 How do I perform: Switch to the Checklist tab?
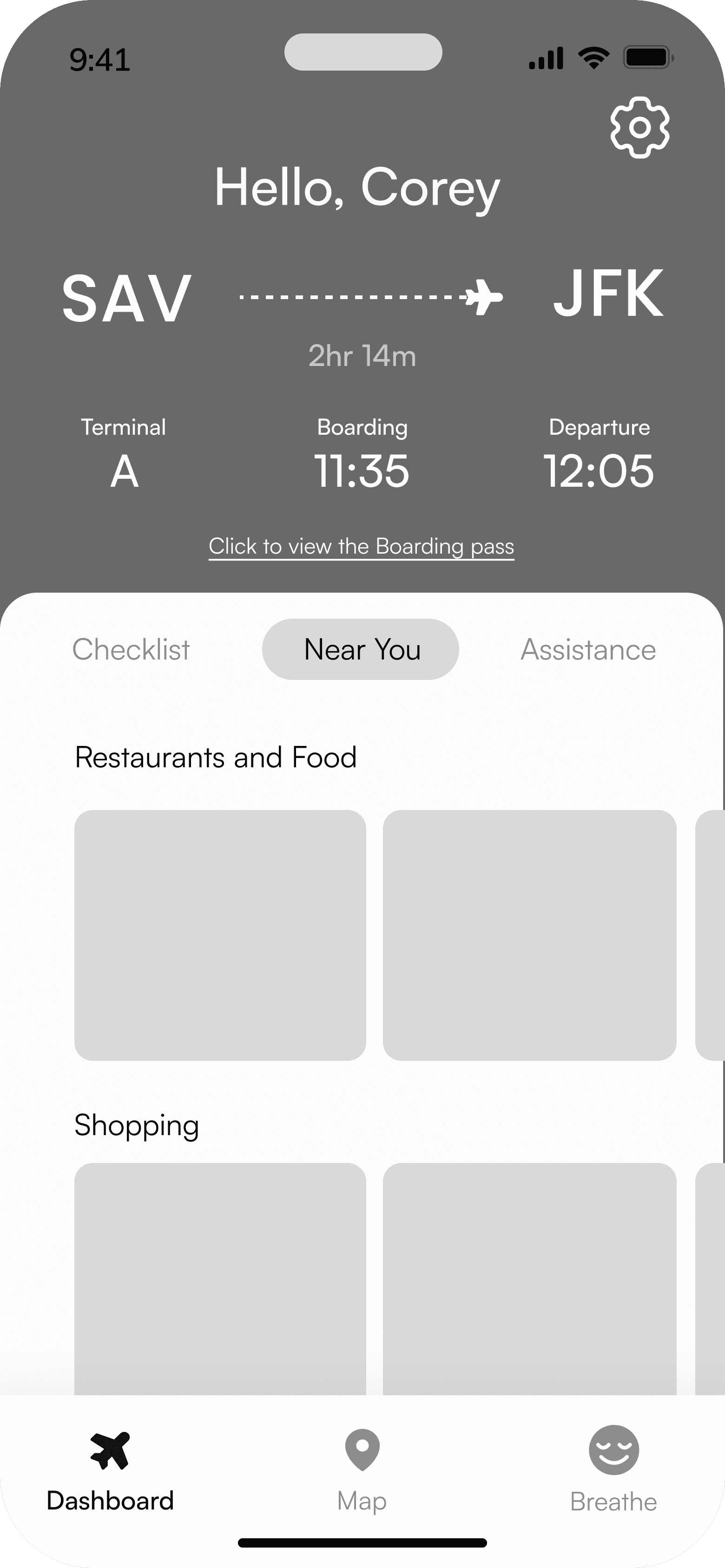coord(131,649)
